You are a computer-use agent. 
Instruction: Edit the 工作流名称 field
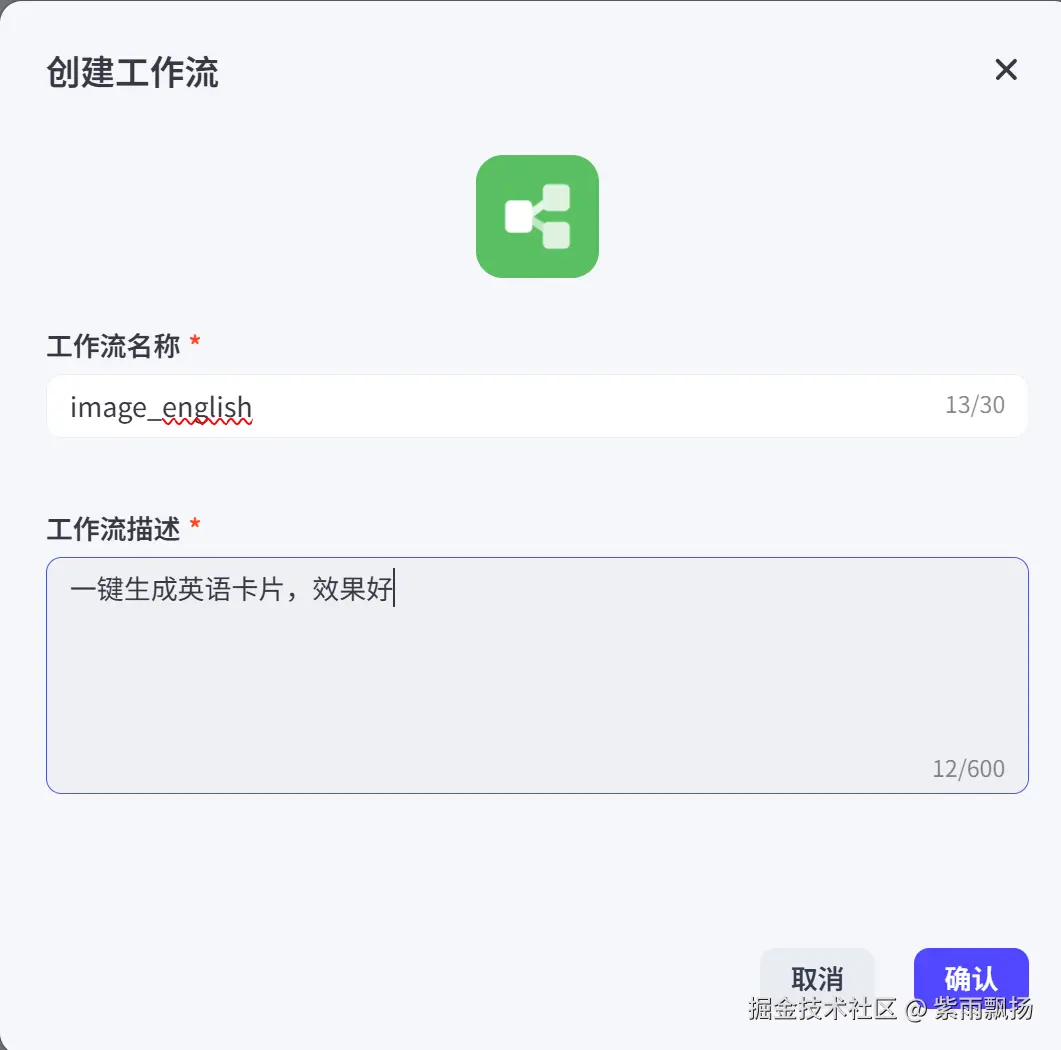pos(500,406)
